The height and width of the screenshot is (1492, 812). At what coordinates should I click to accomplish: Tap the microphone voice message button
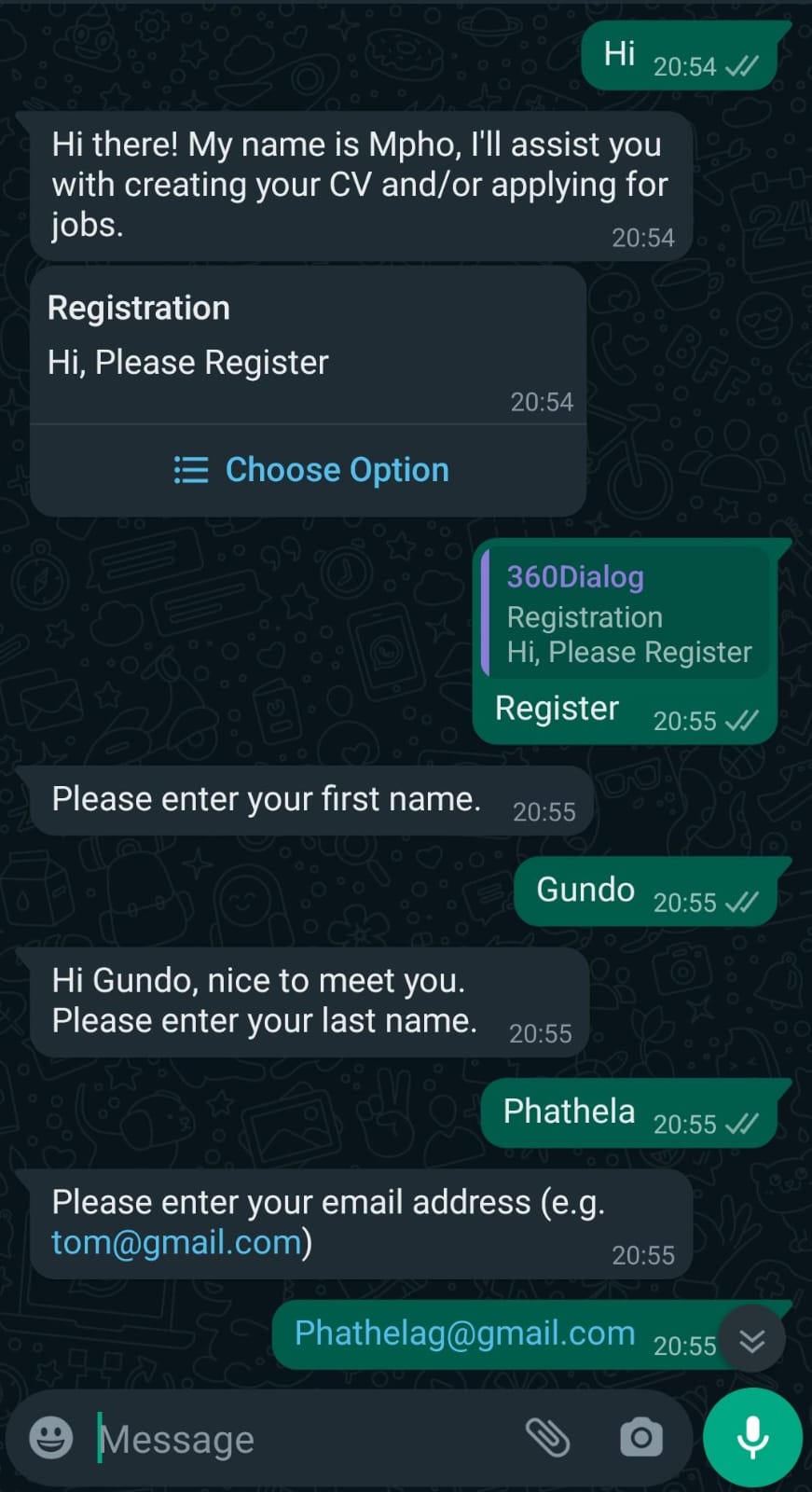[752, 1437]
